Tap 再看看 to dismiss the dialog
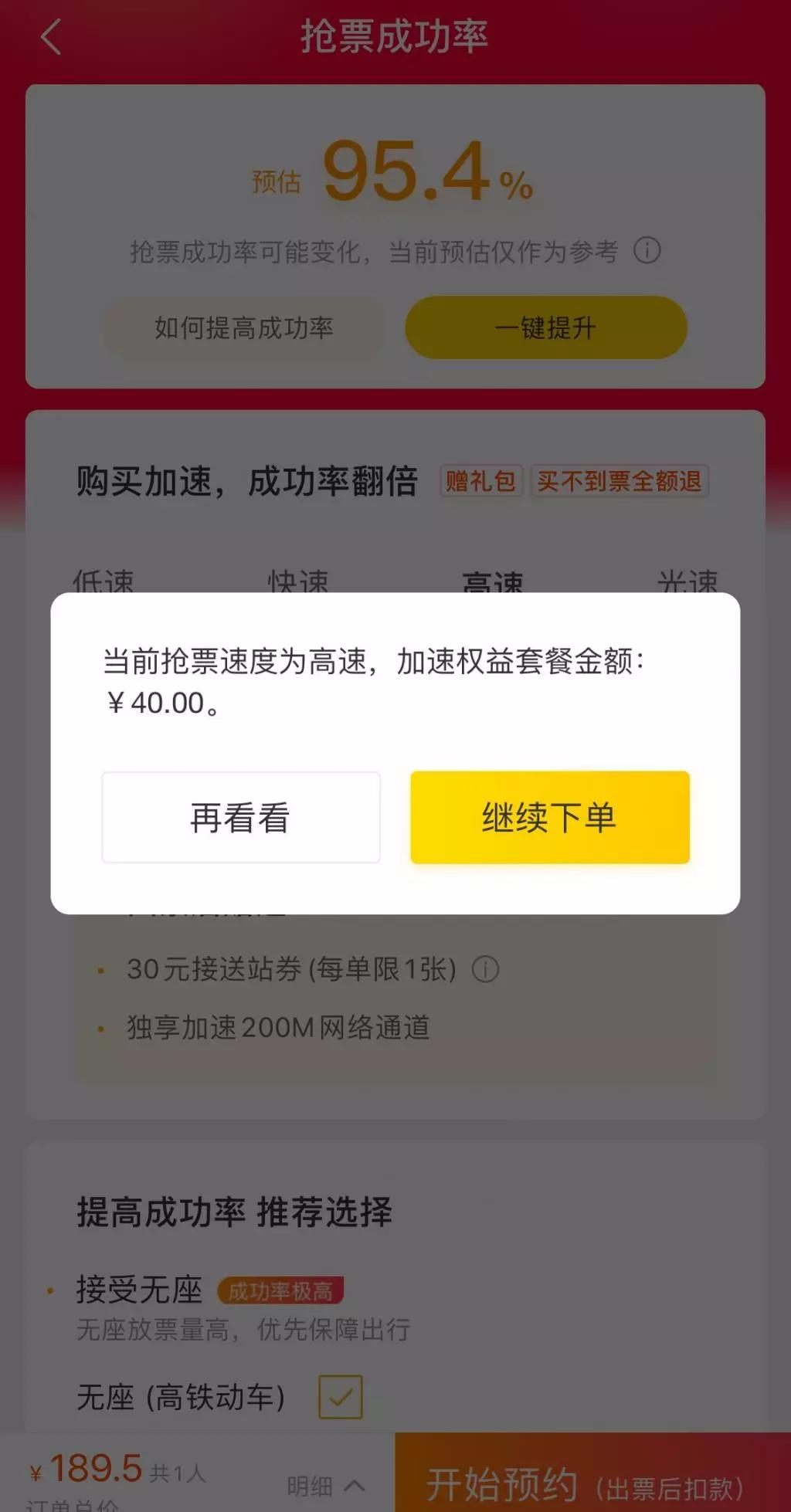The height and width of the screenshot is (1512, 791). 240,817
